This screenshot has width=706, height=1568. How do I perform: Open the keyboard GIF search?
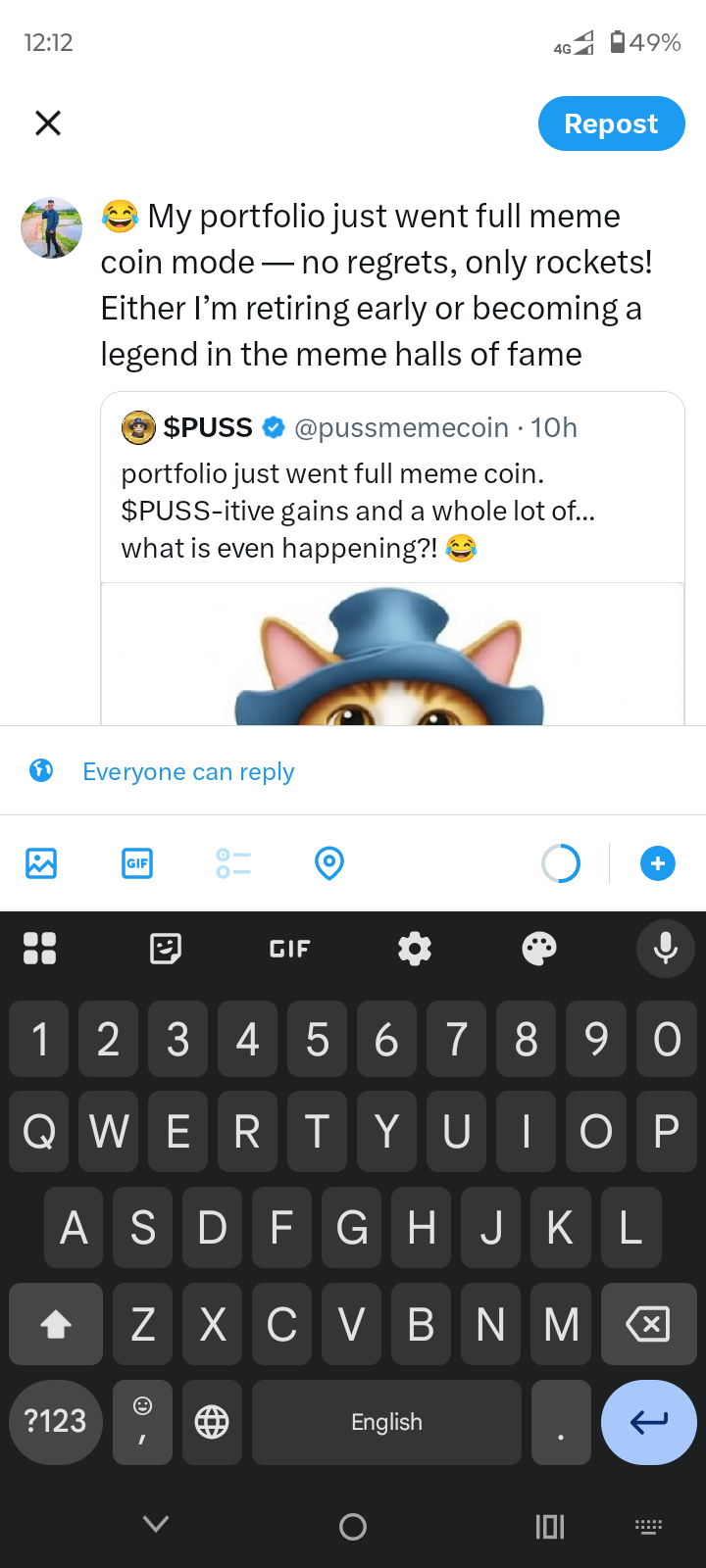point(290,949)
